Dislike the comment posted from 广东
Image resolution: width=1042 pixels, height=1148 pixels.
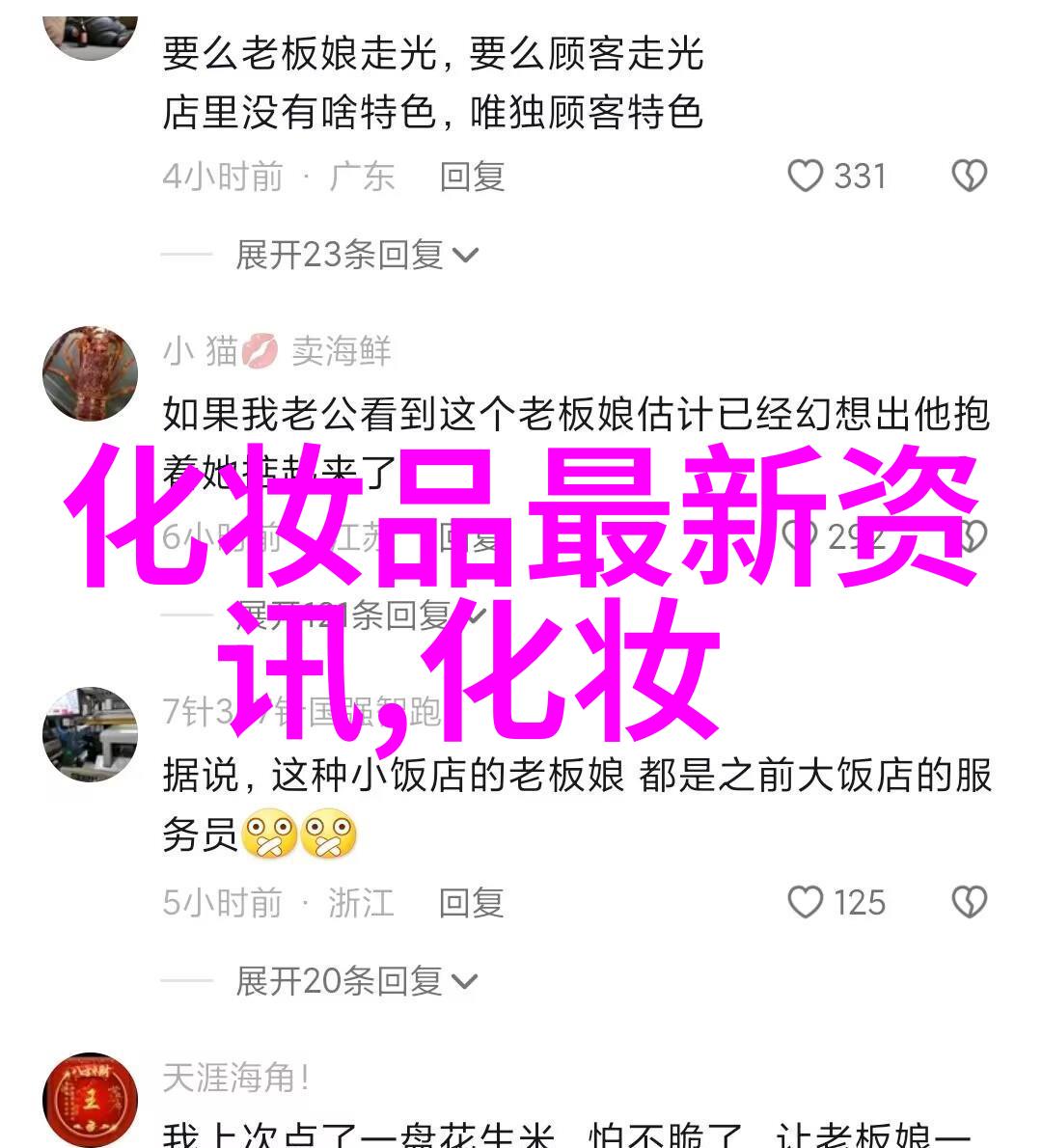969,177
